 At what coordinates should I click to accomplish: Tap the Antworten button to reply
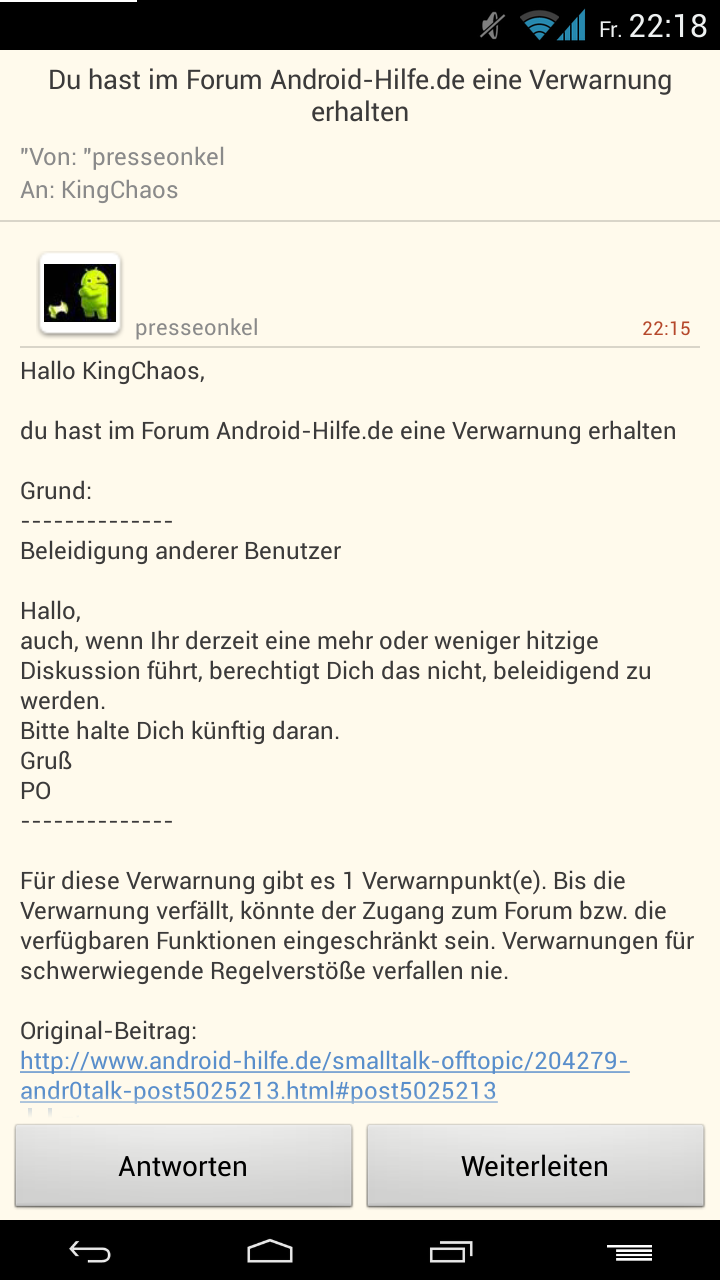pos(183,1166)
